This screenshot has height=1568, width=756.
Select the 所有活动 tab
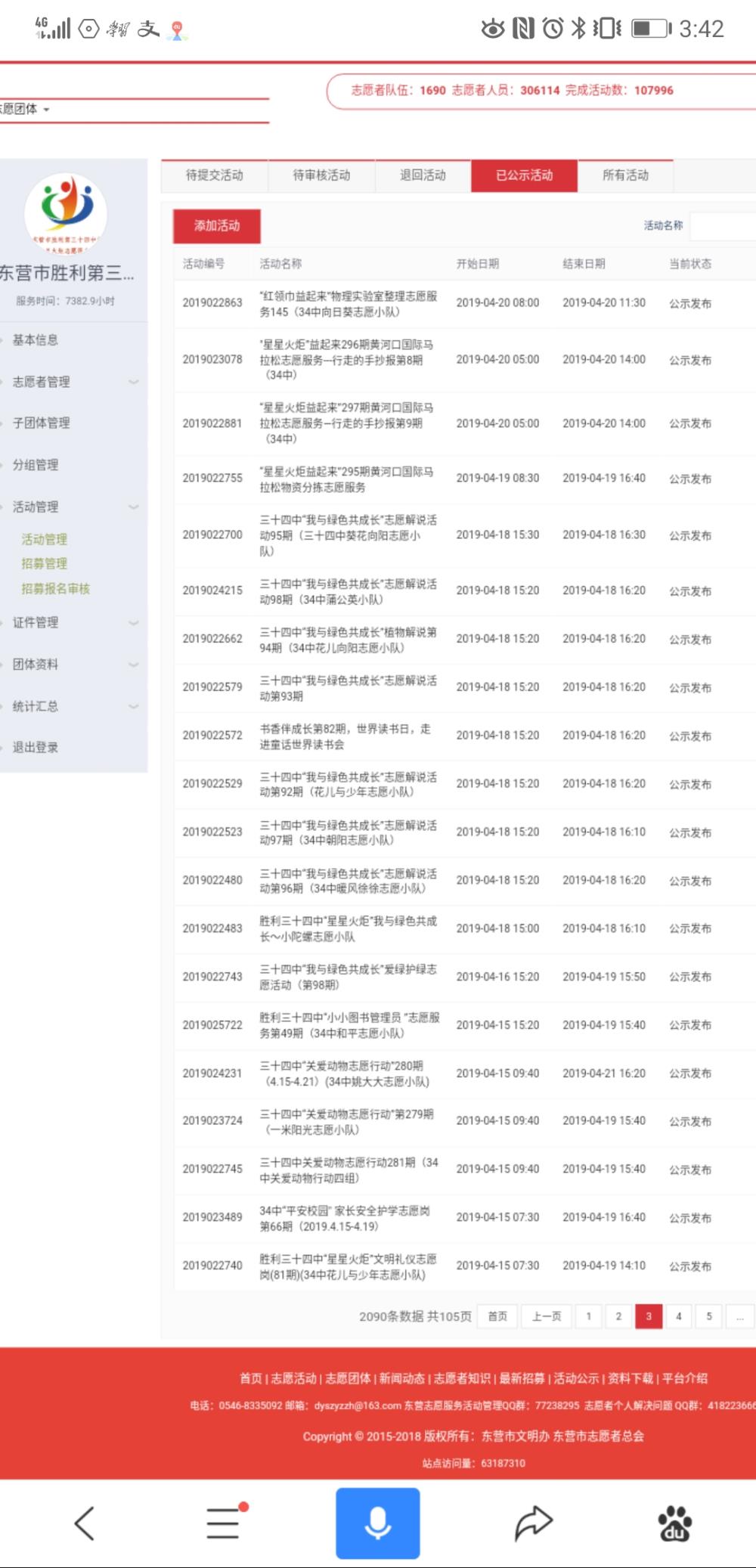click(x=625, y=175)
